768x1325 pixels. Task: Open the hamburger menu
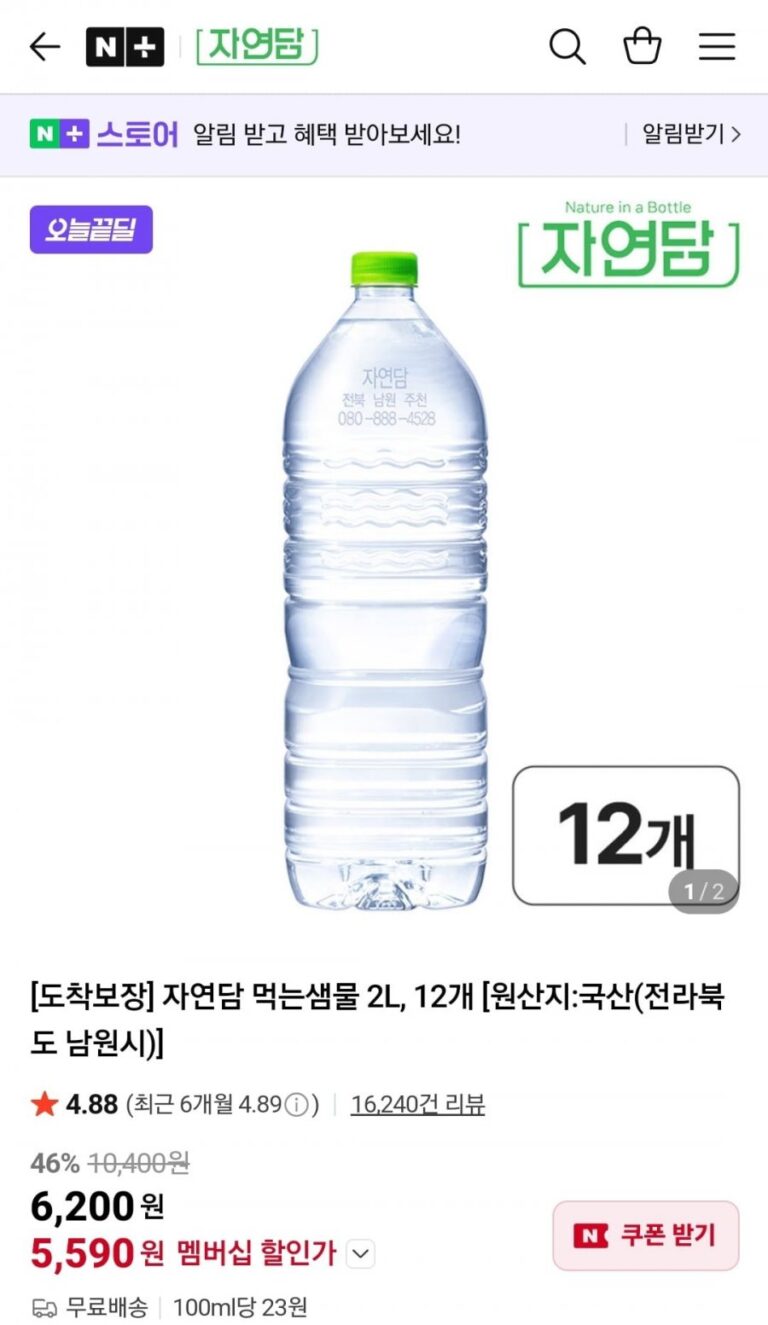(x=717, y=47)
